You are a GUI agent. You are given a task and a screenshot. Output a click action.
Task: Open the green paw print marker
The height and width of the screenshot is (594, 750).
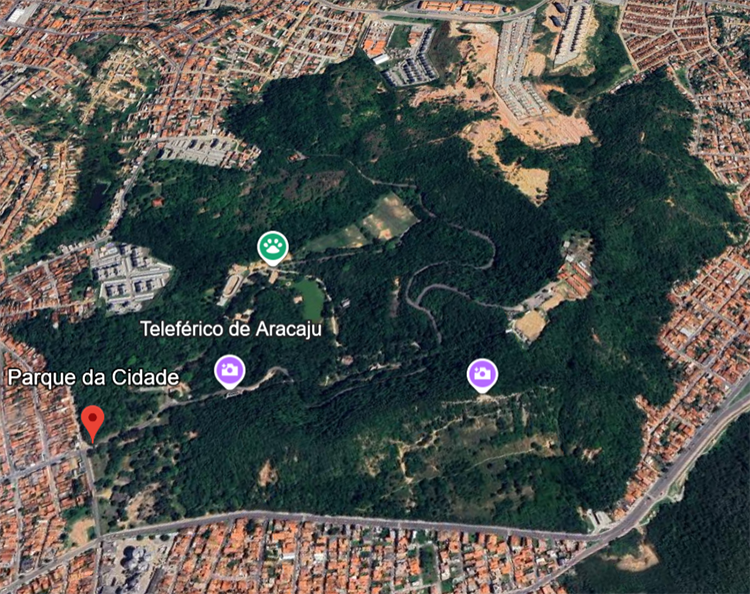[273, 245]
